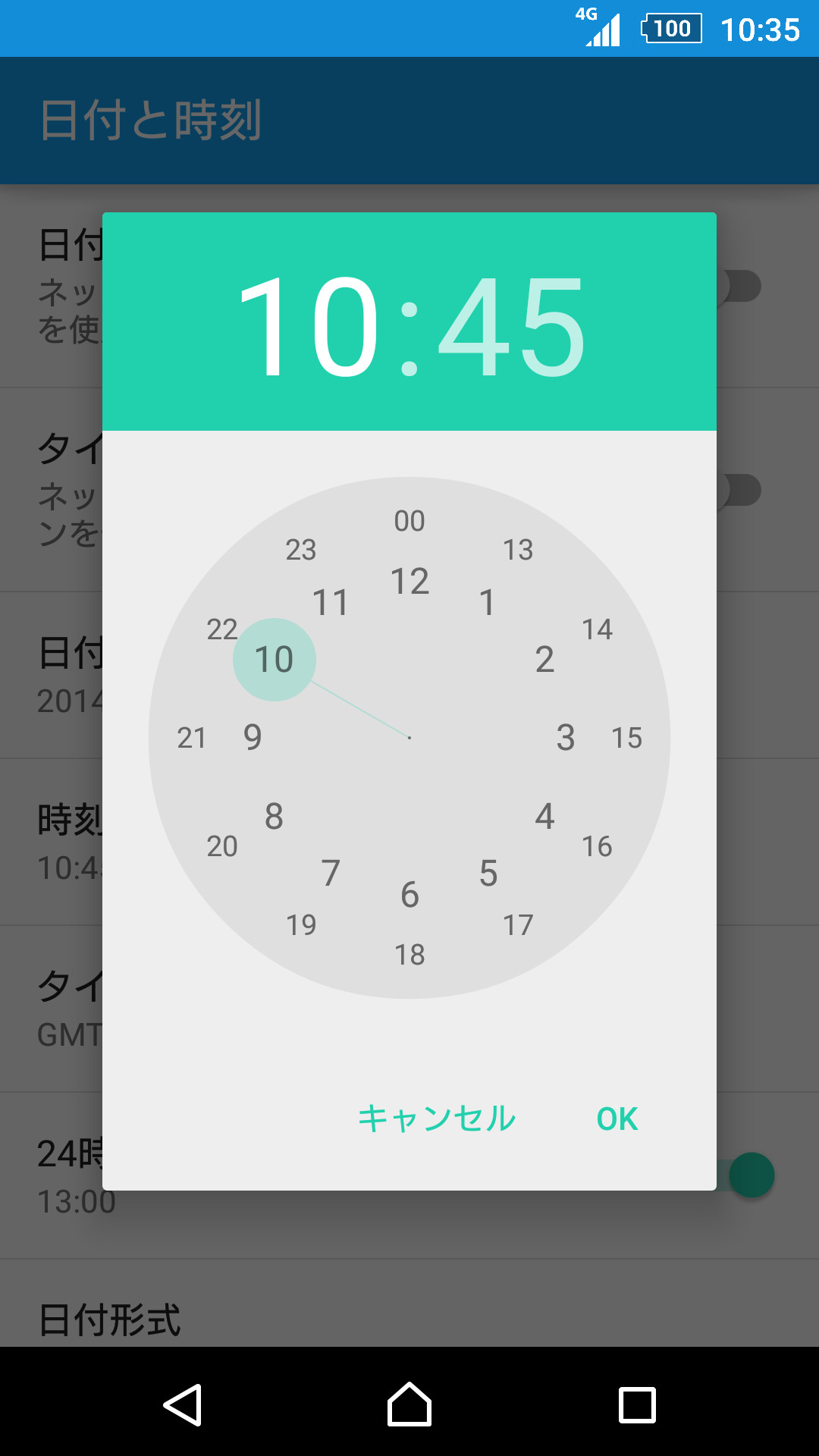The image size is (819, 1456).
Task: Select hour 3 on the clock face
Action: tap(566, 736)
